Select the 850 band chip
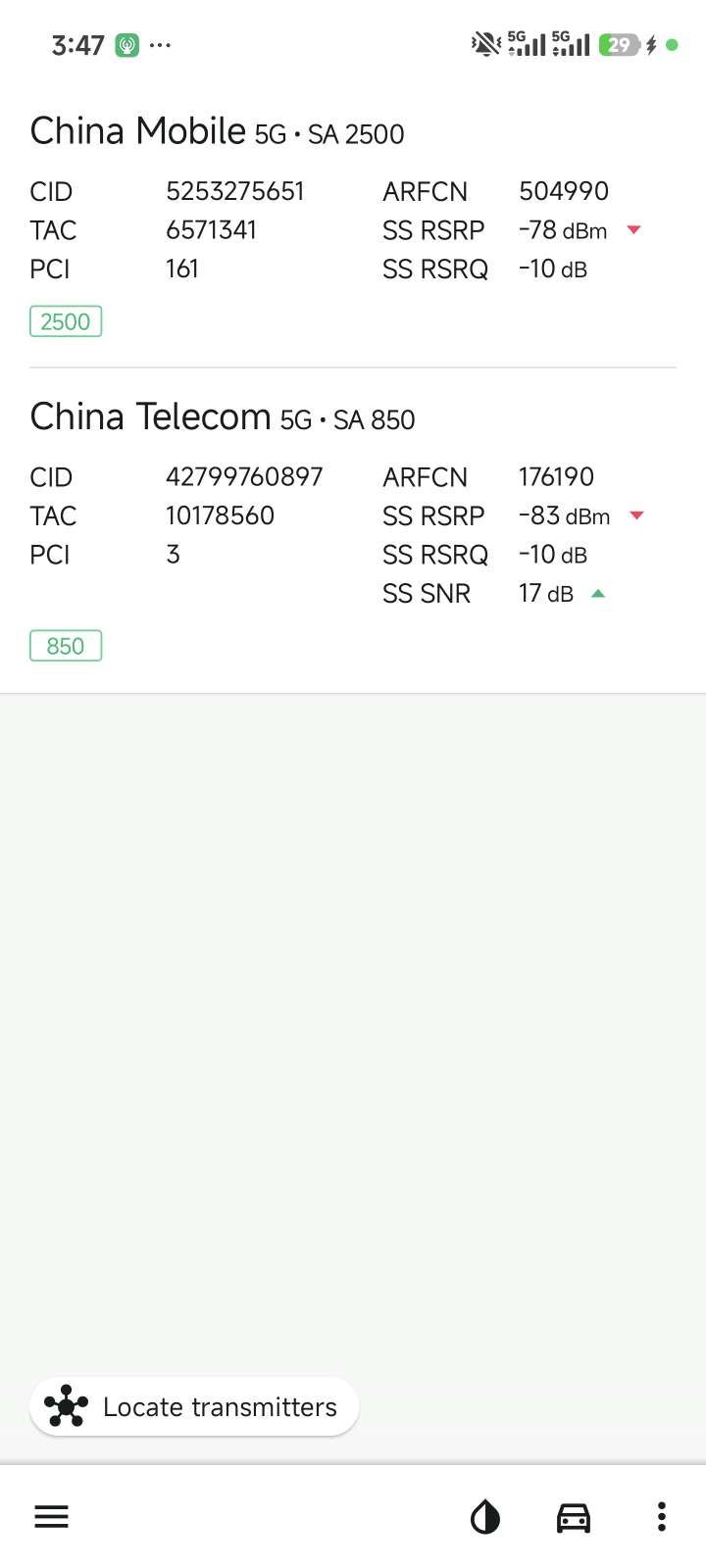Image resolution: width=706 pixels, height=1568 pixels. click(66, 646)
